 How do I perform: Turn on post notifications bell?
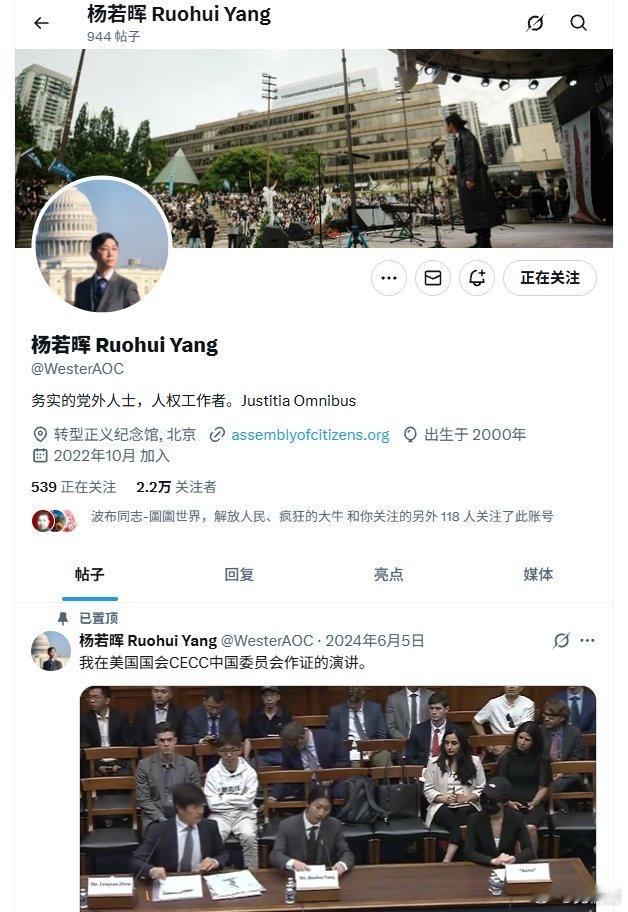click(477, 278)
